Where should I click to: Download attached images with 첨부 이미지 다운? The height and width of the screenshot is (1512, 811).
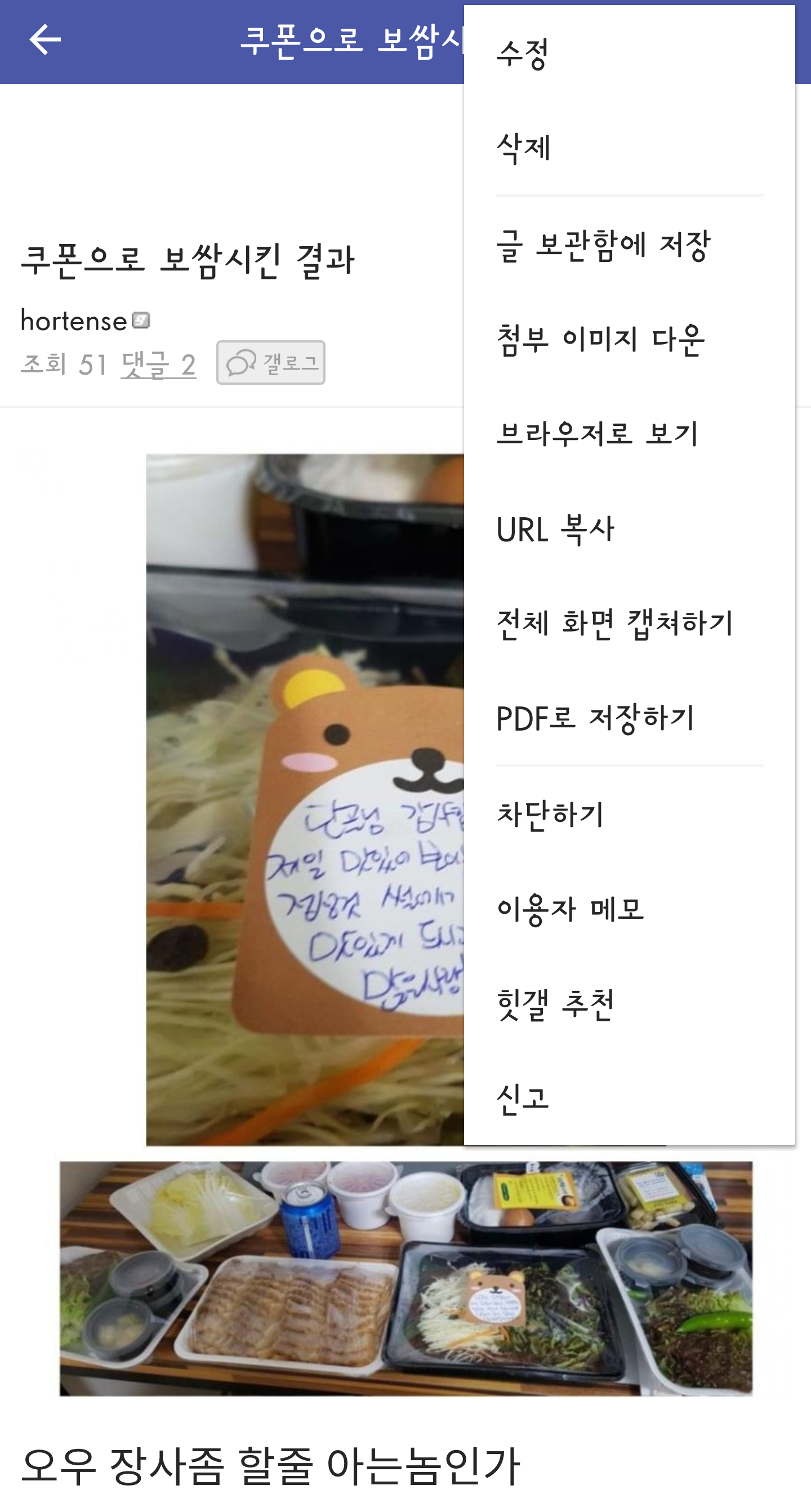pos(628,339)
